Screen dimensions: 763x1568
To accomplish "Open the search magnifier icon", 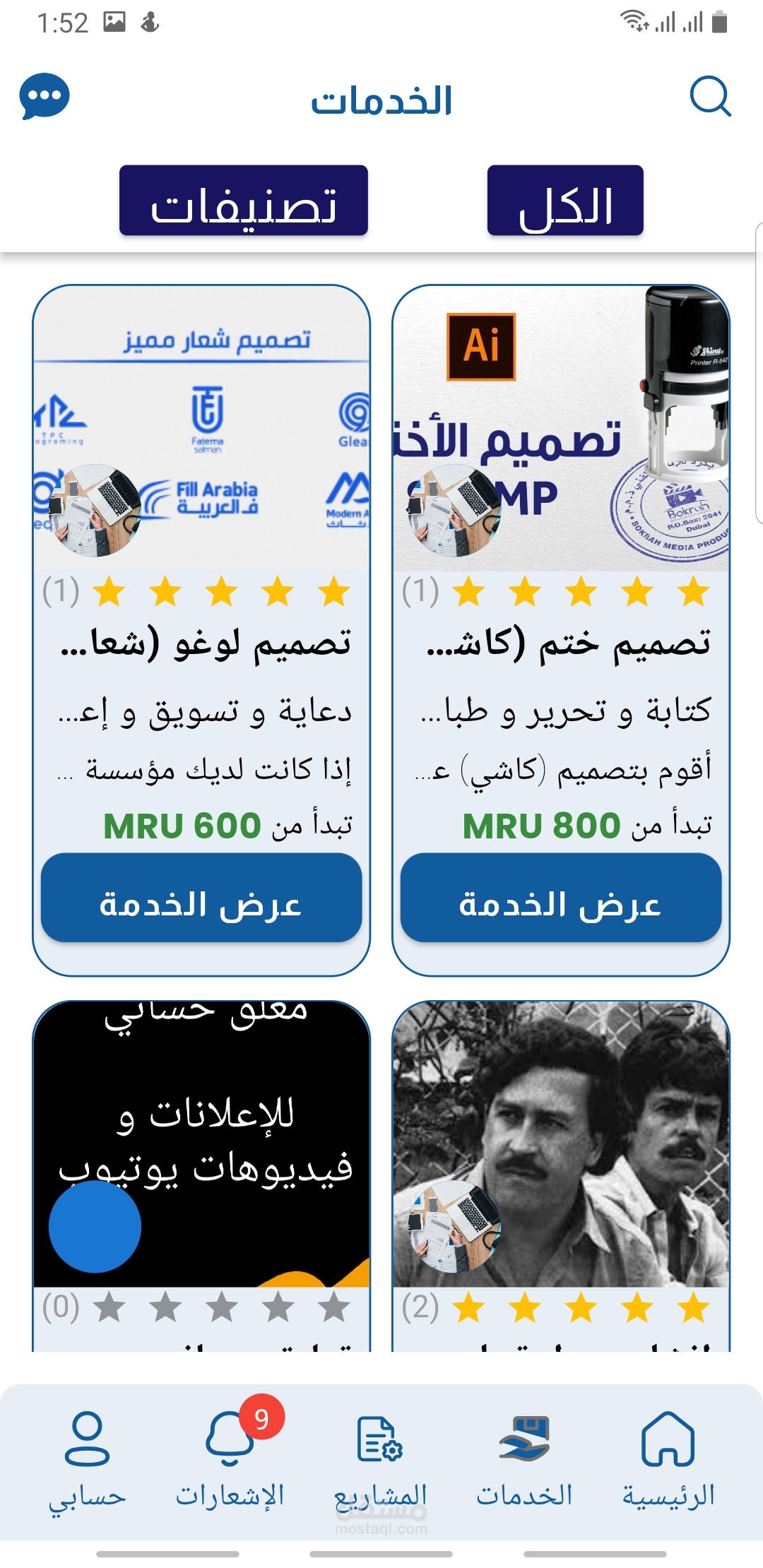I will pos(710,96).
